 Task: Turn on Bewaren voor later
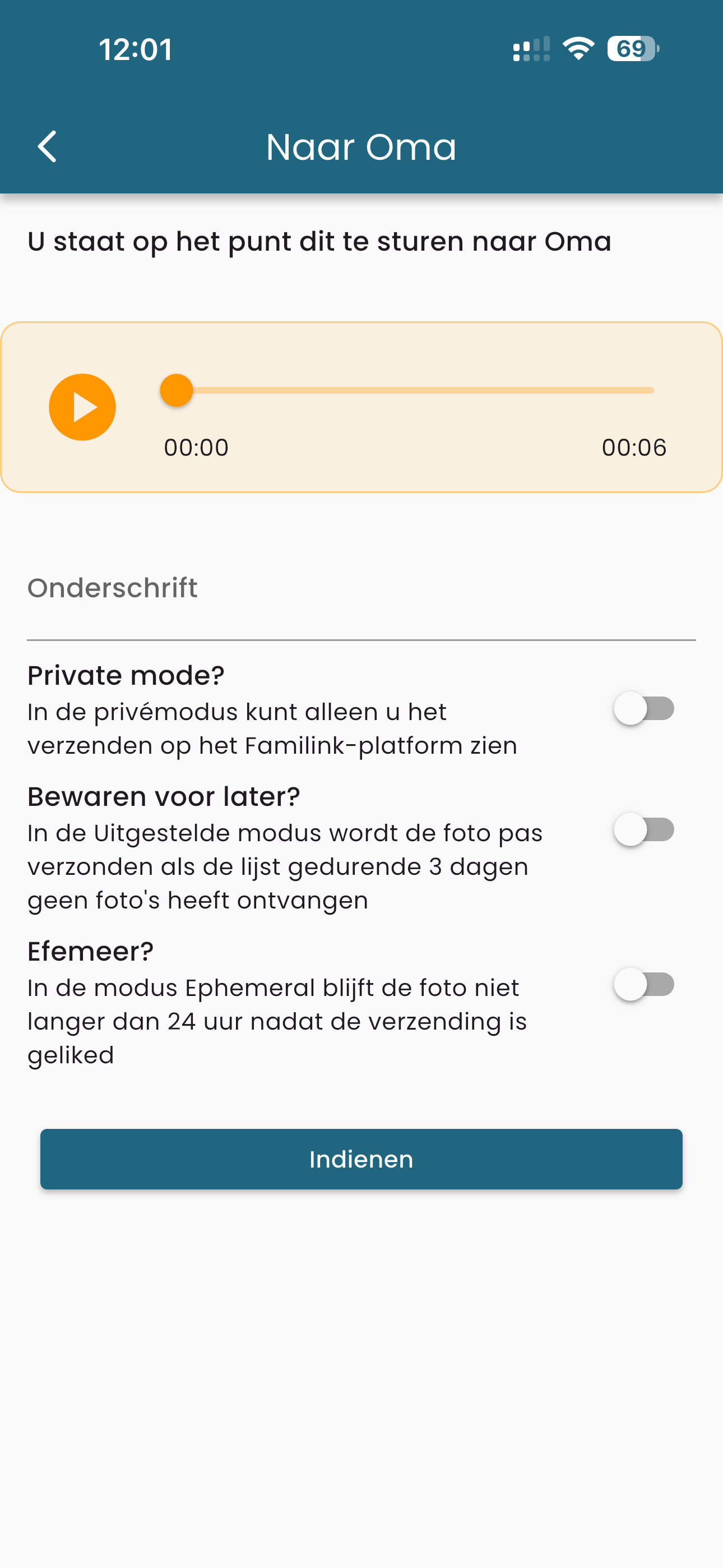click(x=644, y=829)
